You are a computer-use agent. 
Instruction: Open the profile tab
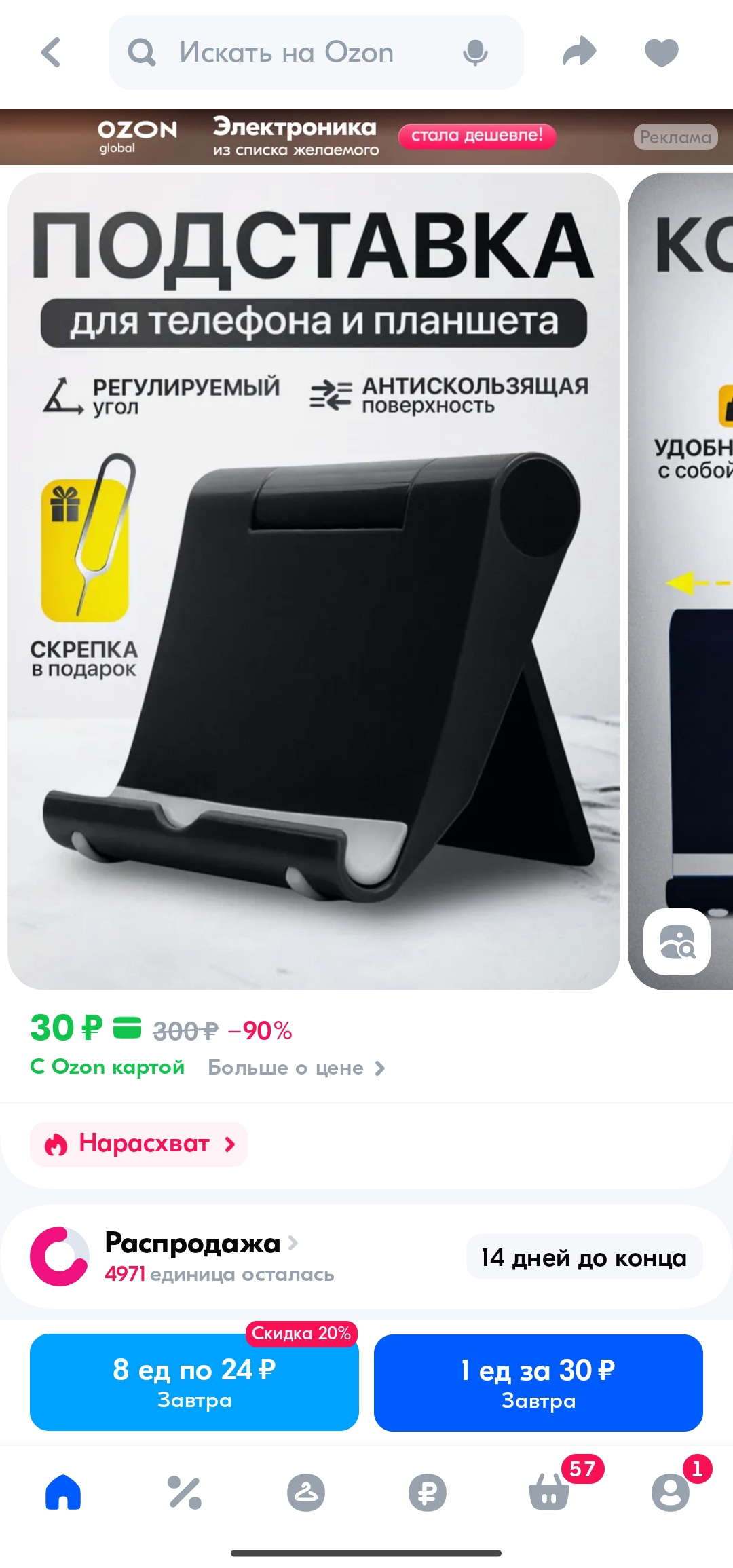(671, 1492)
